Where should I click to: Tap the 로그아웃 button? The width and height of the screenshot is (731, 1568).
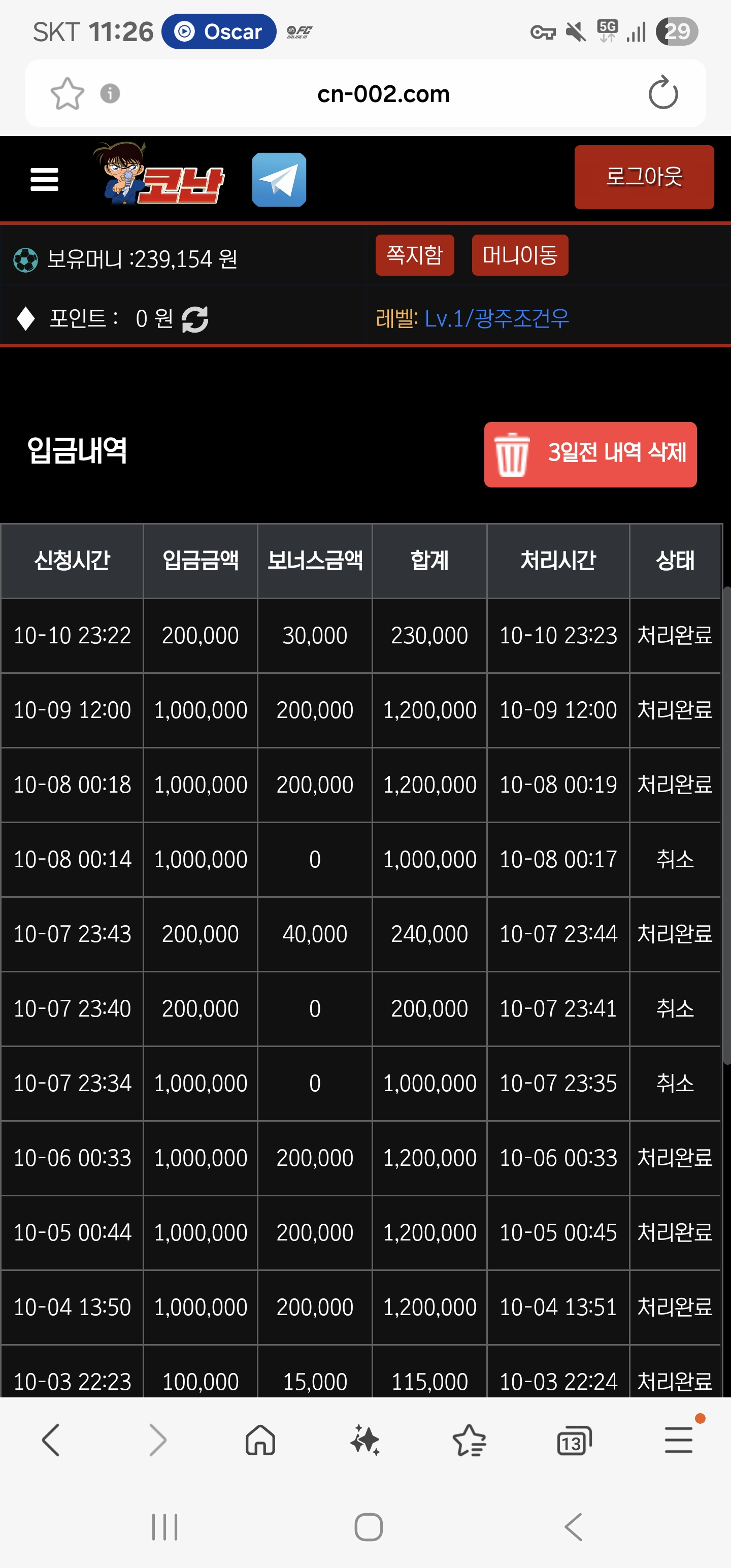coord(644,177)
